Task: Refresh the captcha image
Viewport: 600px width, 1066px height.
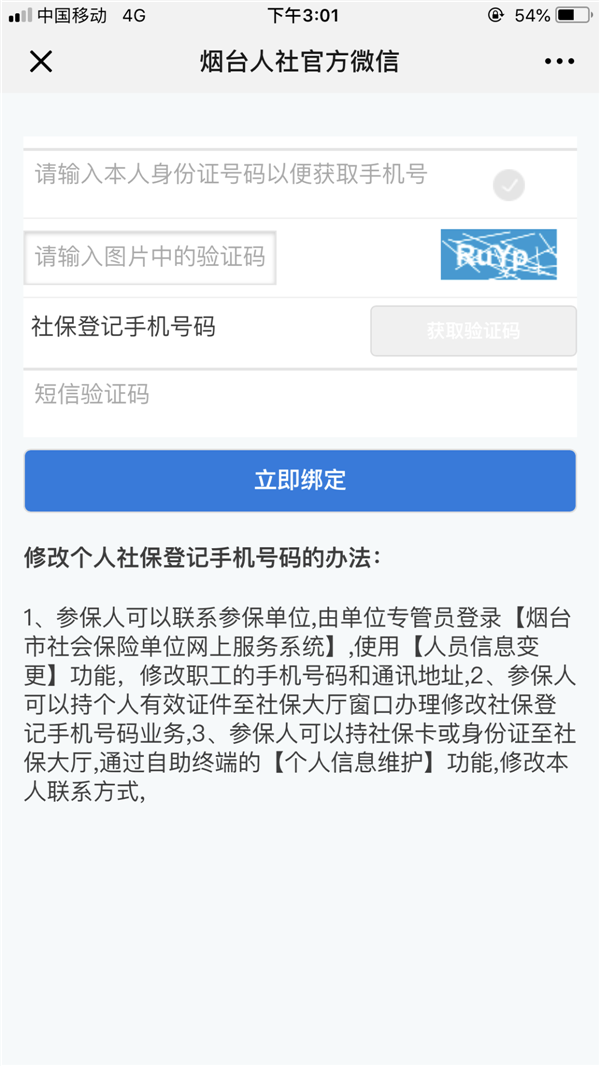Action: coord(499,254)
